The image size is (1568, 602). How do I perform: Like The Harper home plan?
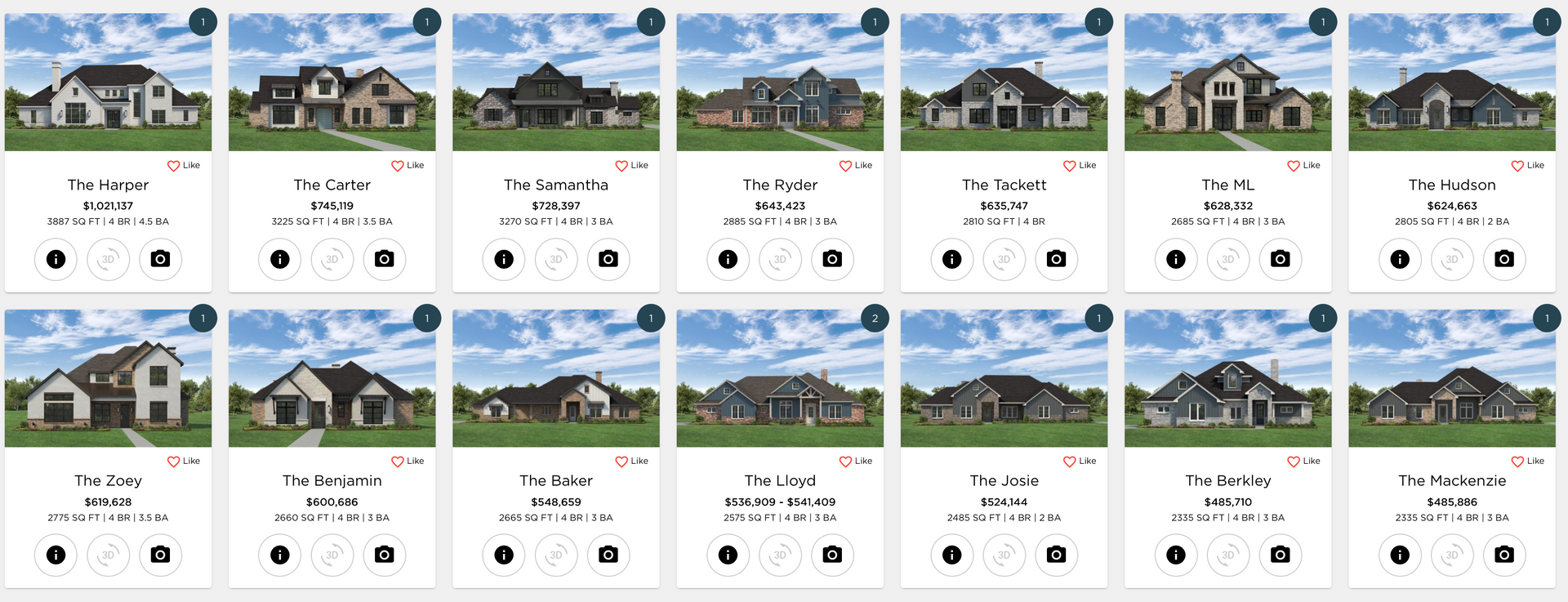click(x=183, y=165)
